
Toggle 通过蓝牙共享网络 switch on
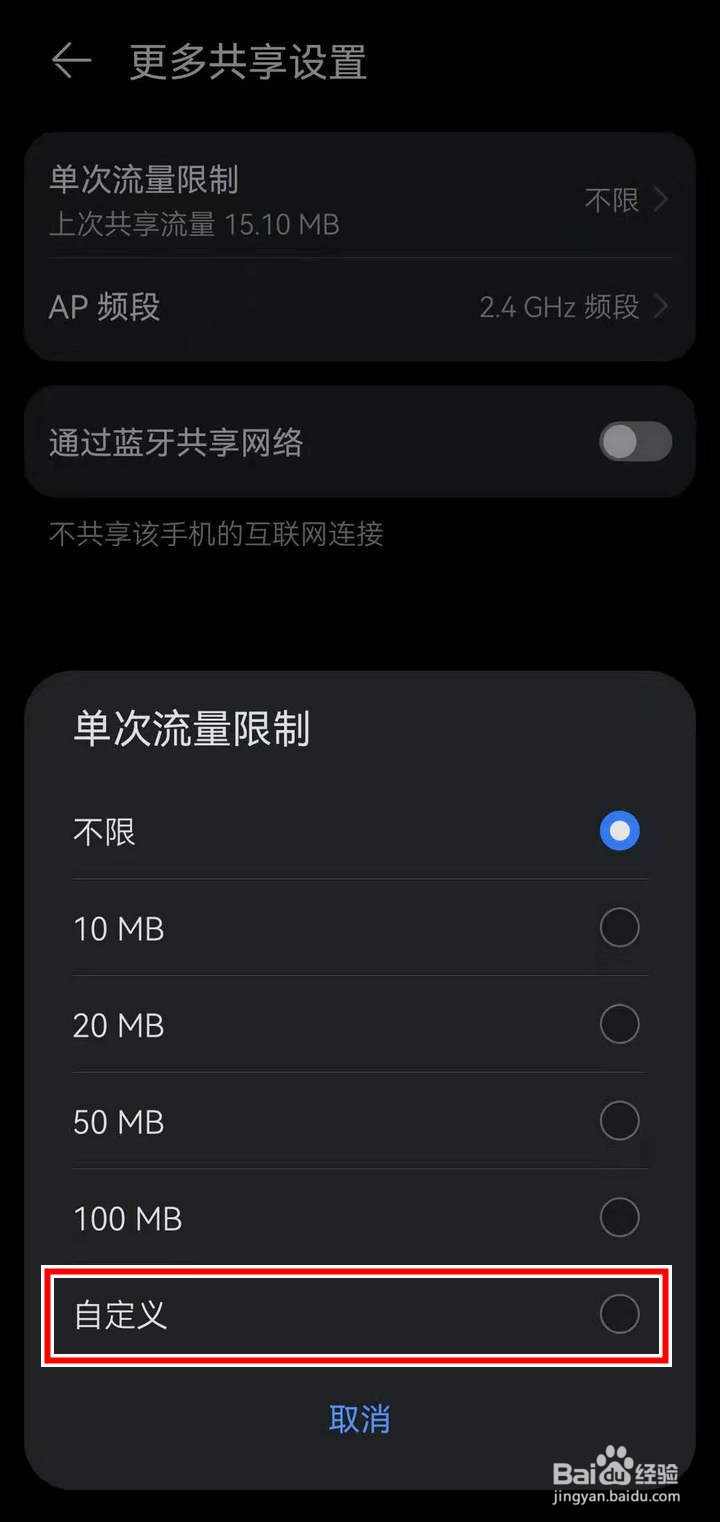pyautogui.click(x=634, y=442)
